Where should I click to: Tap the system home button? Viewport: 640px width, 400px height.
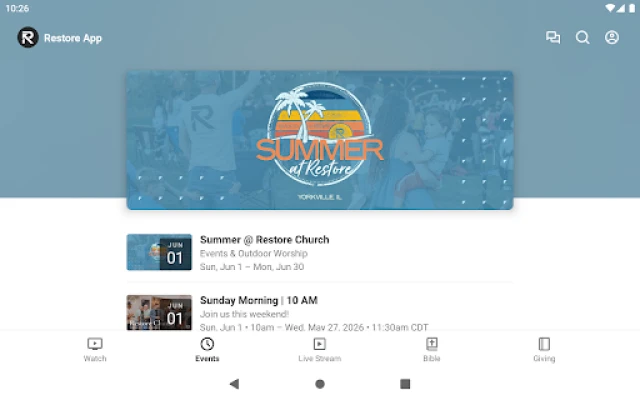point(320,384)
